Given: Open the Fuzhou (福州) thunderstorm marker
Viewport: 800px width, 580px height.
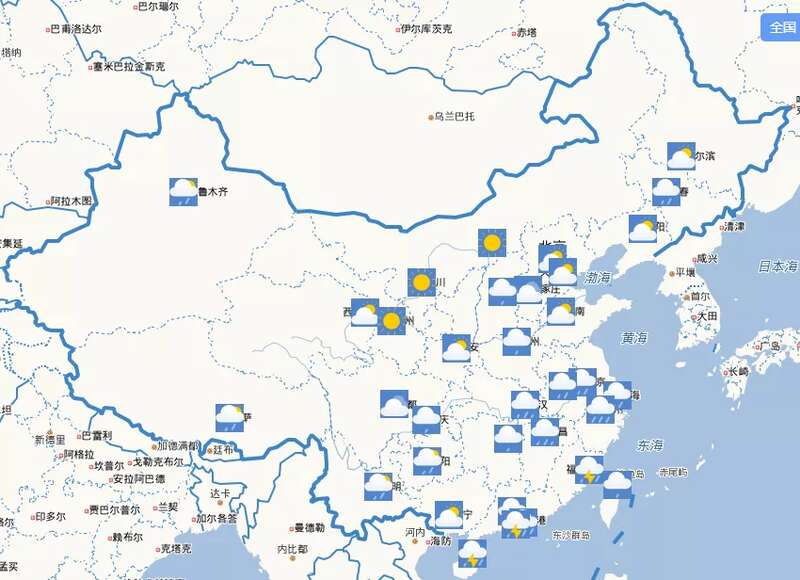Looking at the screenshot, I should pyautogui.click(x=589, y=470).
